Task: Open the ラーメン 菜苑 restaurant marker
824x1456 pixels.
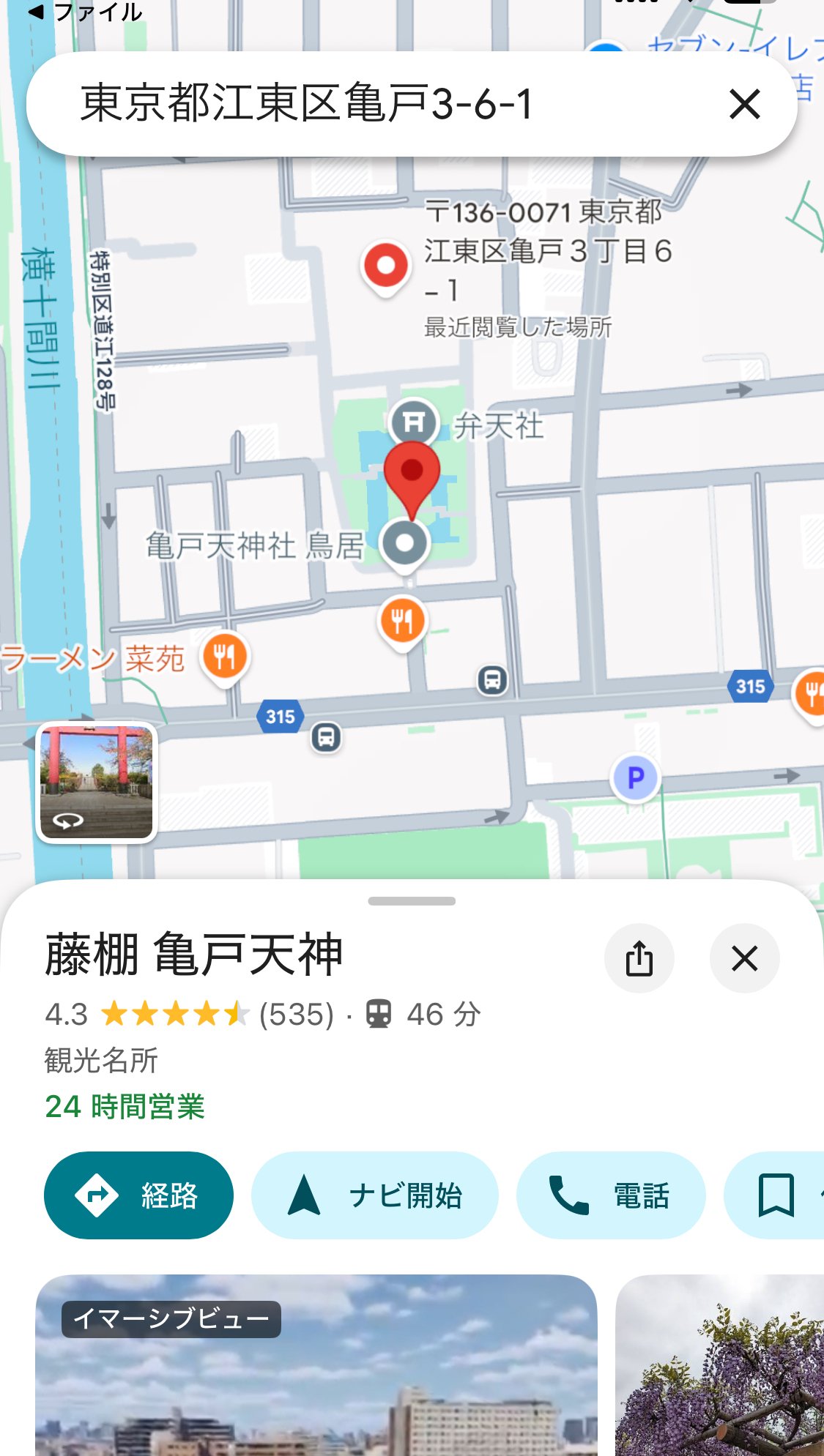Action: point(225,656)
